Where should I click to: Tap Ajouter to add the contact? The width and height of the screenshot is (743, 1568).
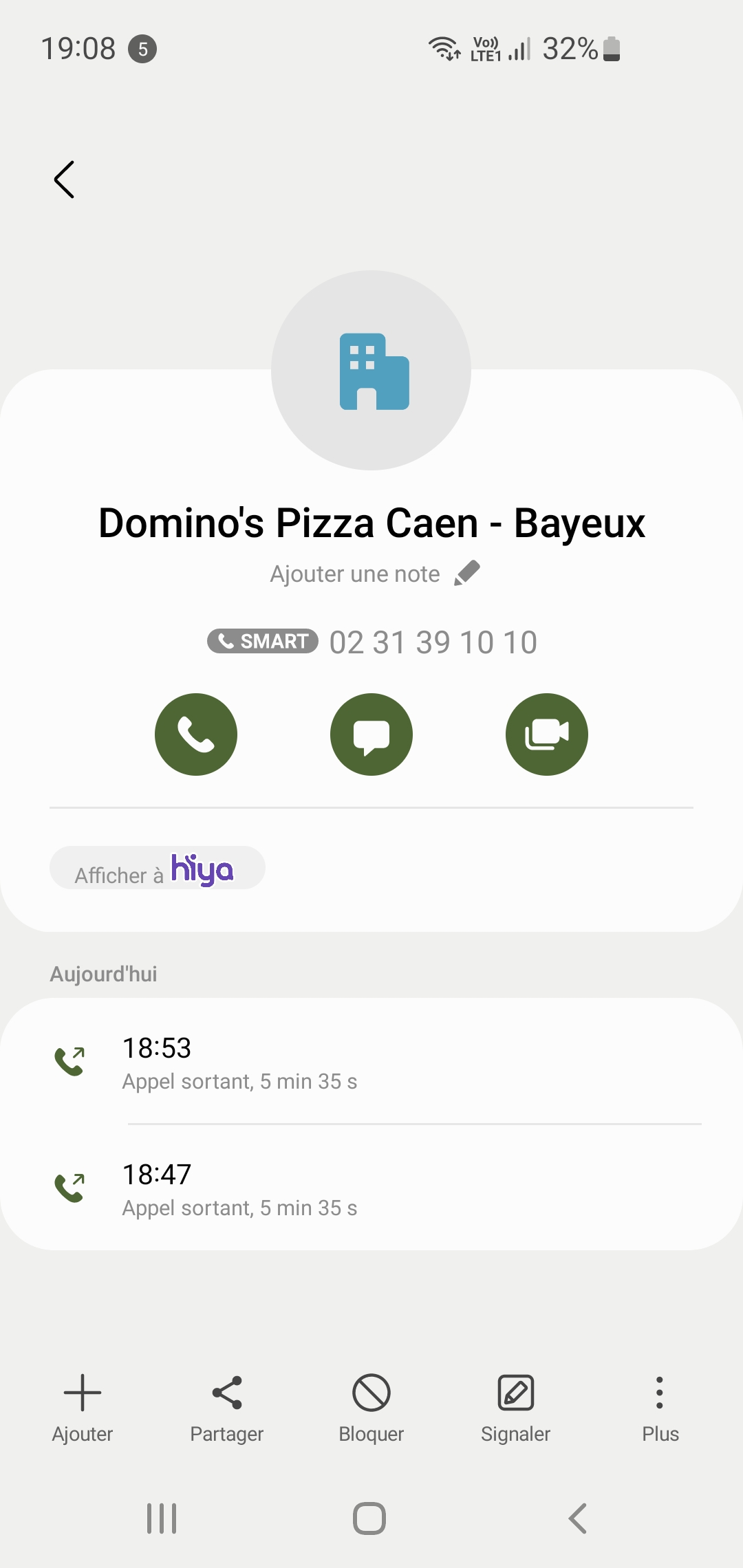[83, 1407]
